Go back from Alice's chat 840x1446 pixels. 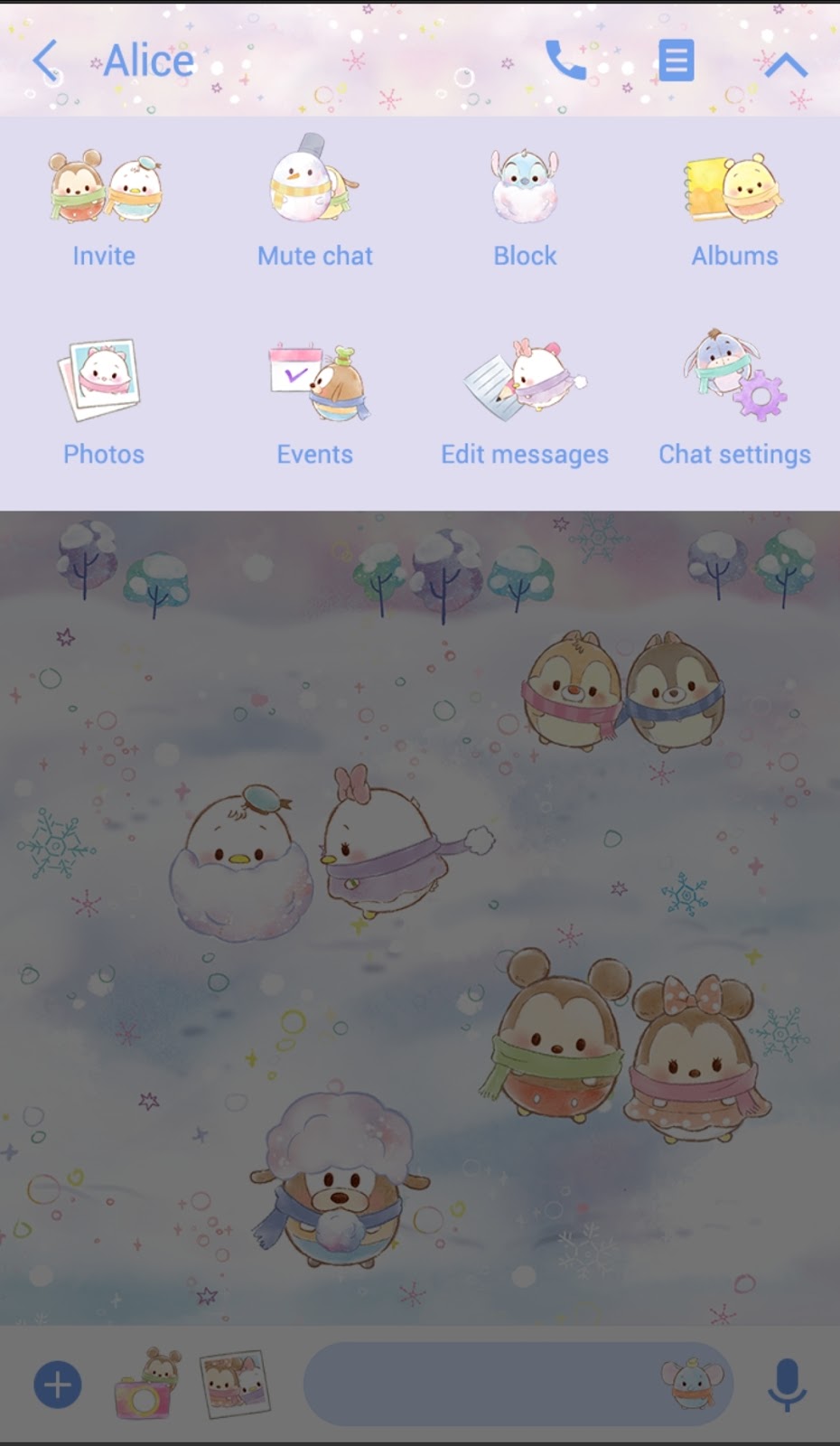point(45,61)
